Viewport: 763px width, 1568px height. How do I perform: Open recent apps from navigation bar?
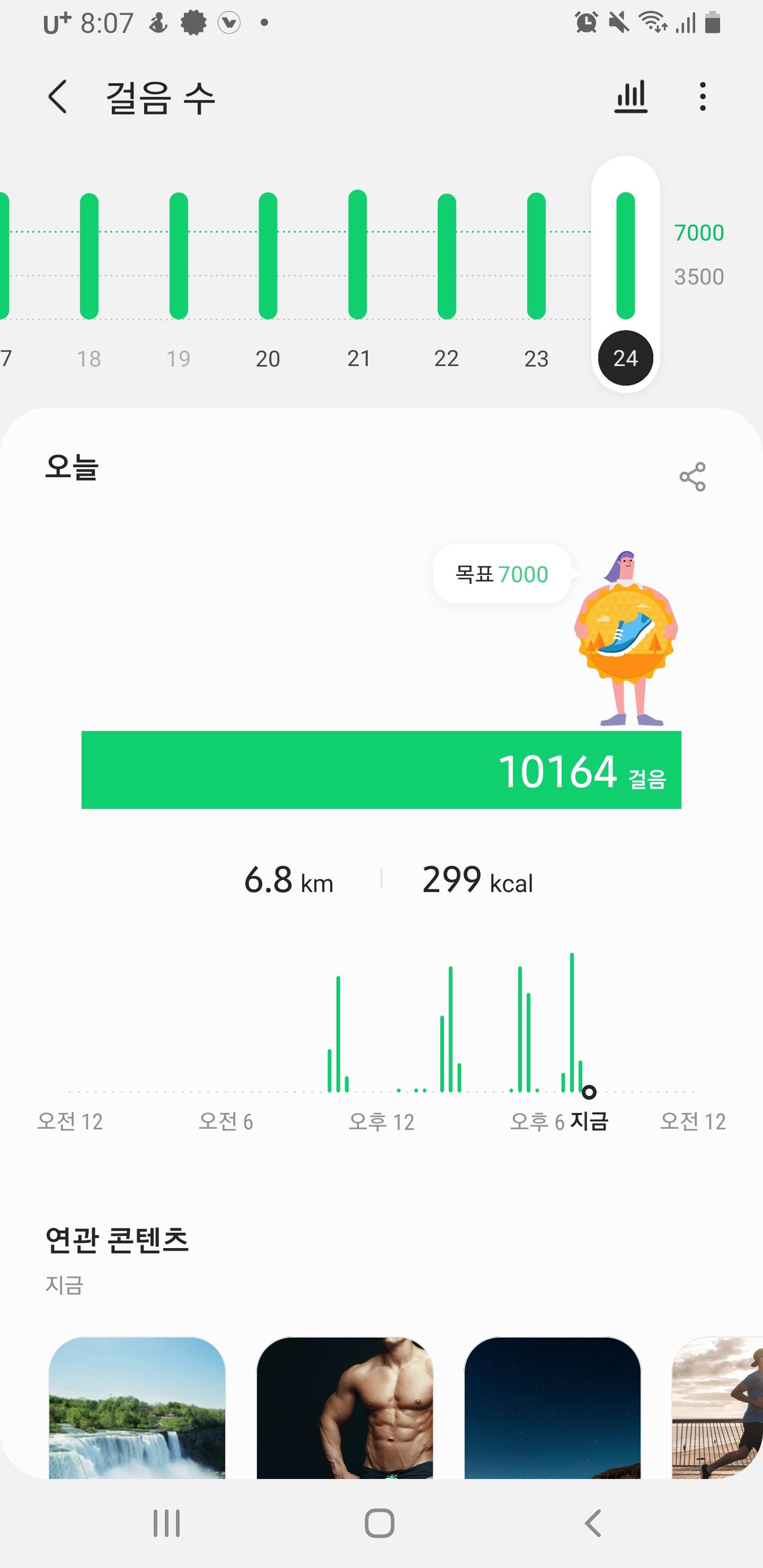coord(166,1524)
